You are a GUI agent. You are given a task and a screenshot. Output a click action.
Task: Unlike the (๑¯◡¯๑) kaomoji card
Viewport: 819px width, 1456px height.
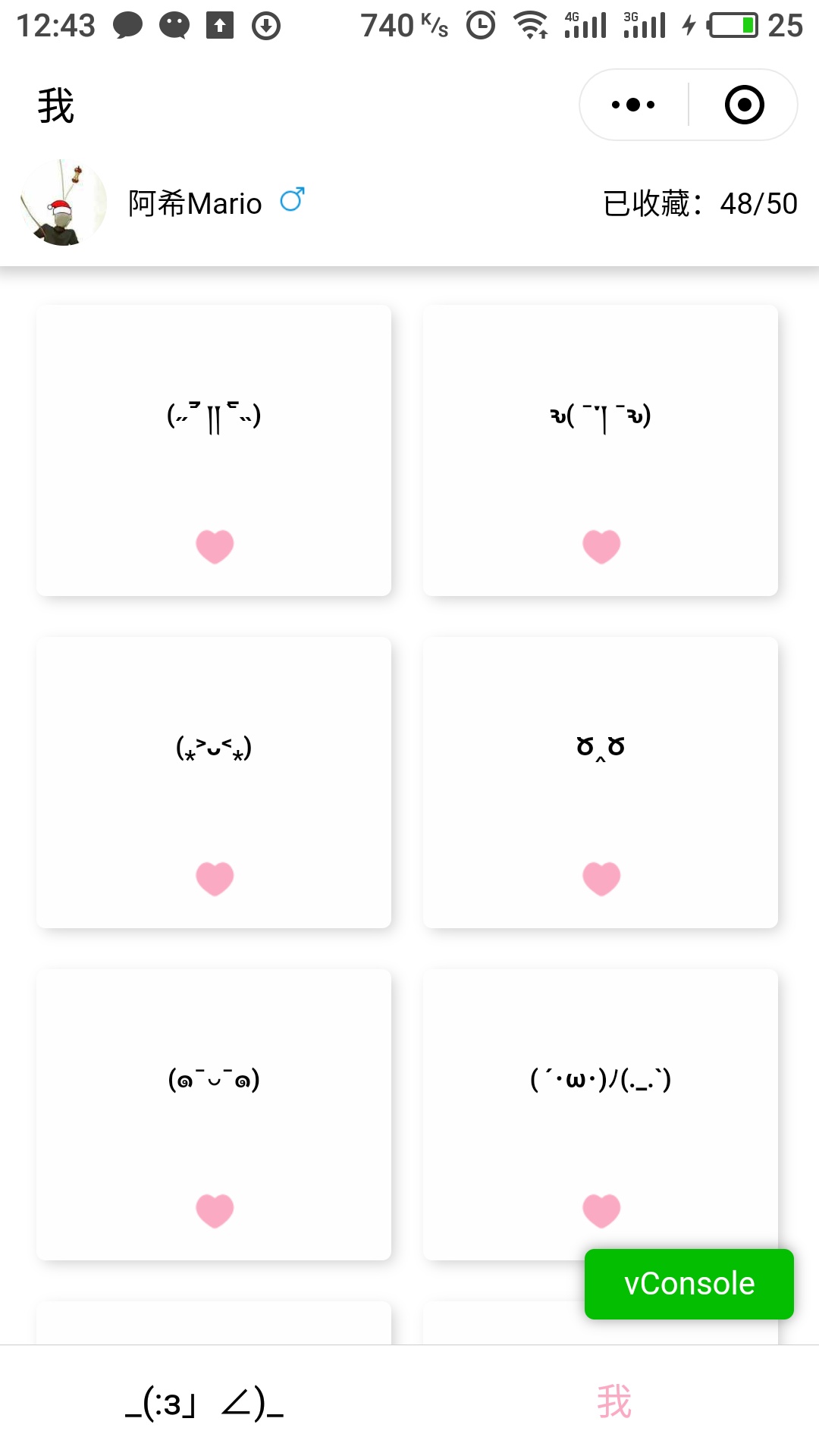click(x=215, y=1210)
